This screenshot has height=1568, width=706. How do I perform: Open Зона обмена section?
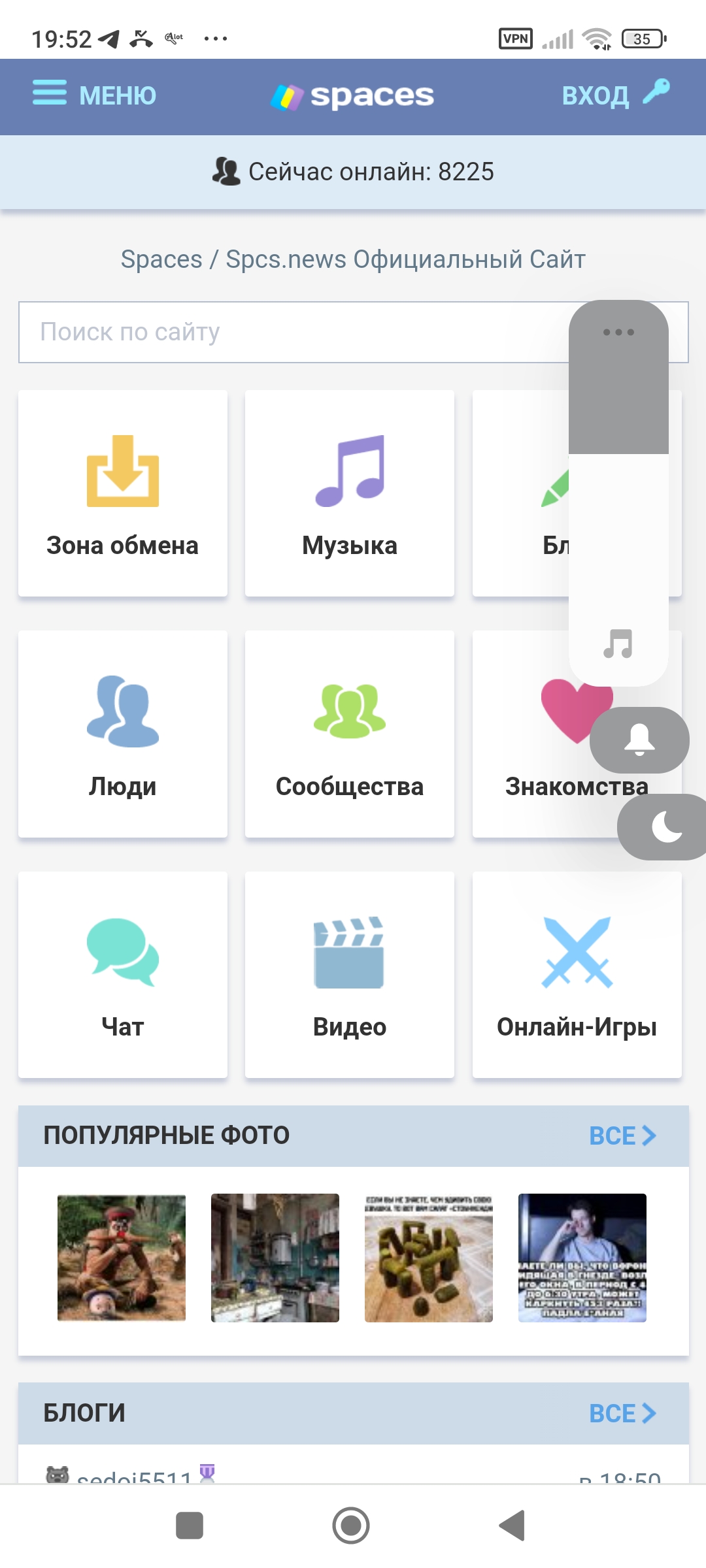123,493
